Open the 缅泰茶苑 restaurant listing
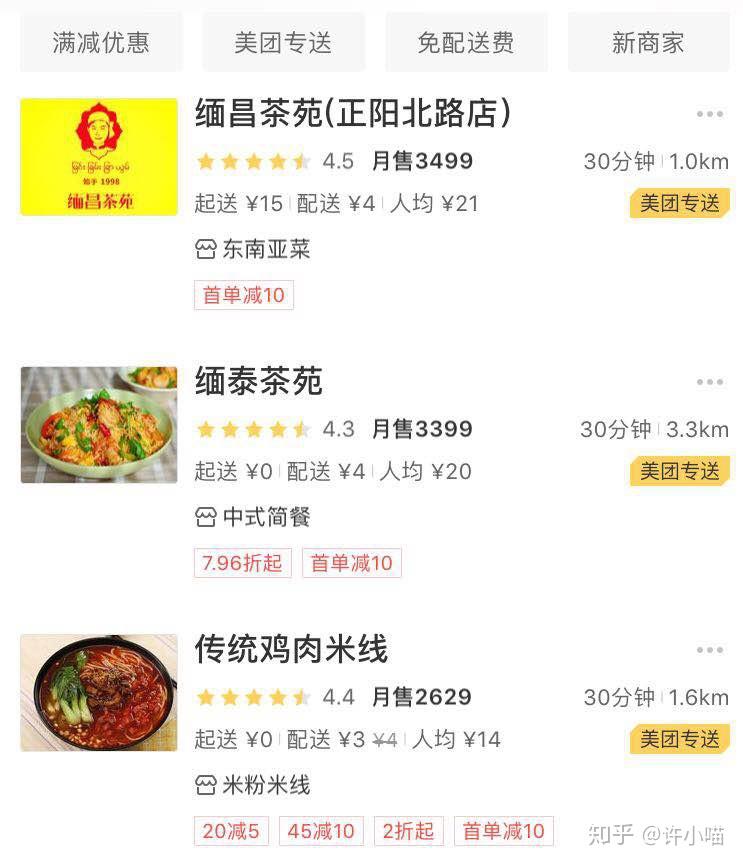 point(259,381)
